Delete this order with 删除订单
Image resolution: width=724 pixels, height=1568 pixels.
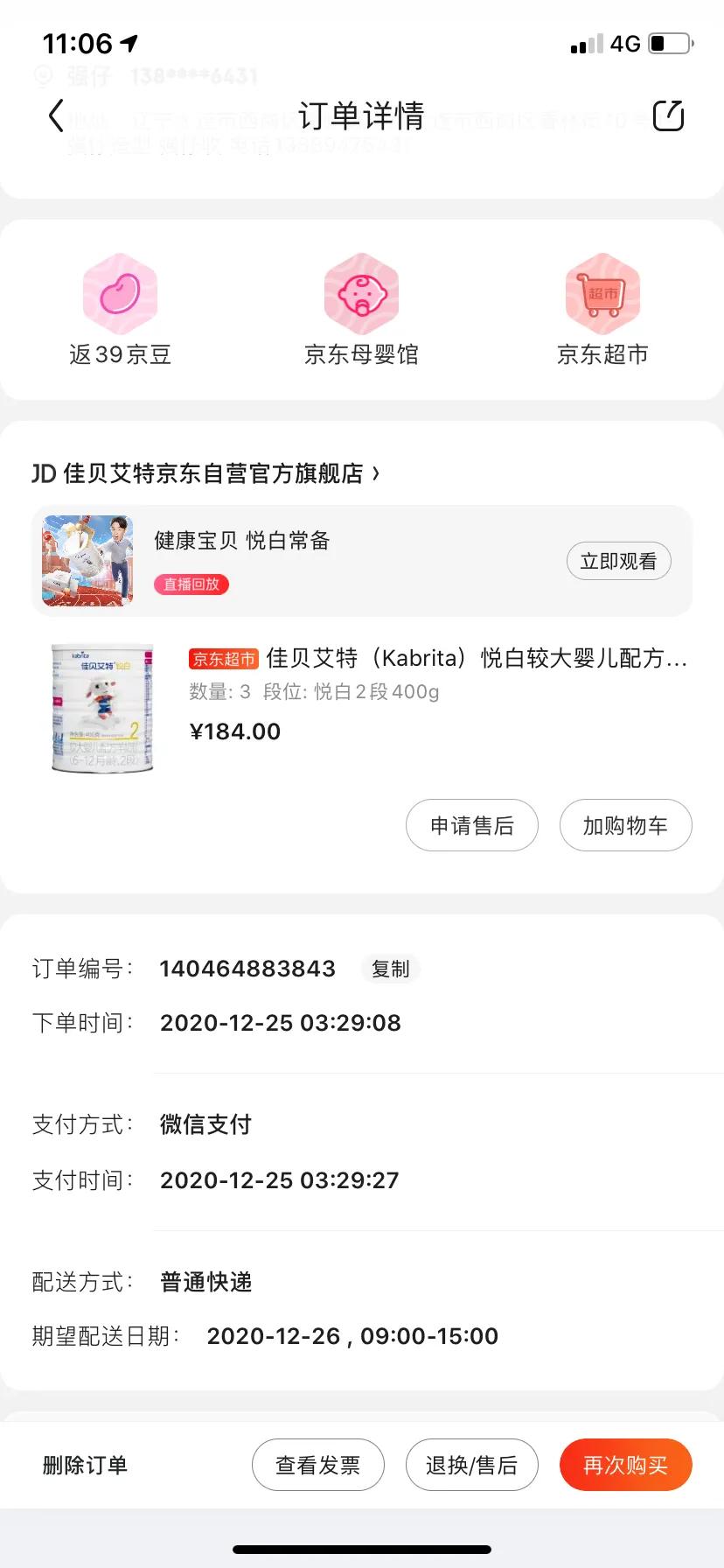tap(85, 1465)
